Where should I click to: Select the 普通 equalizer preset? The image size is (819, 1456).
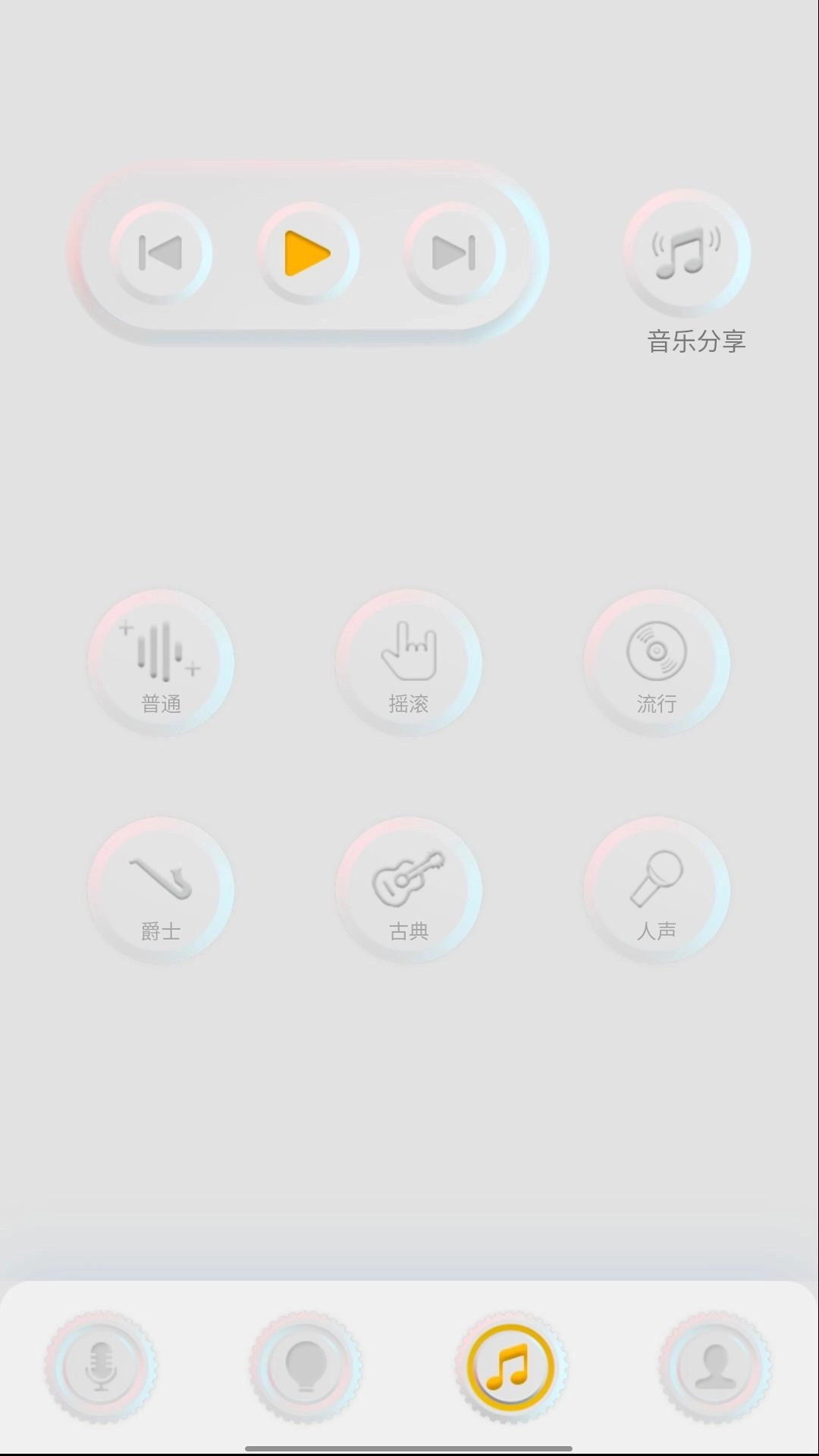[162, 662]
